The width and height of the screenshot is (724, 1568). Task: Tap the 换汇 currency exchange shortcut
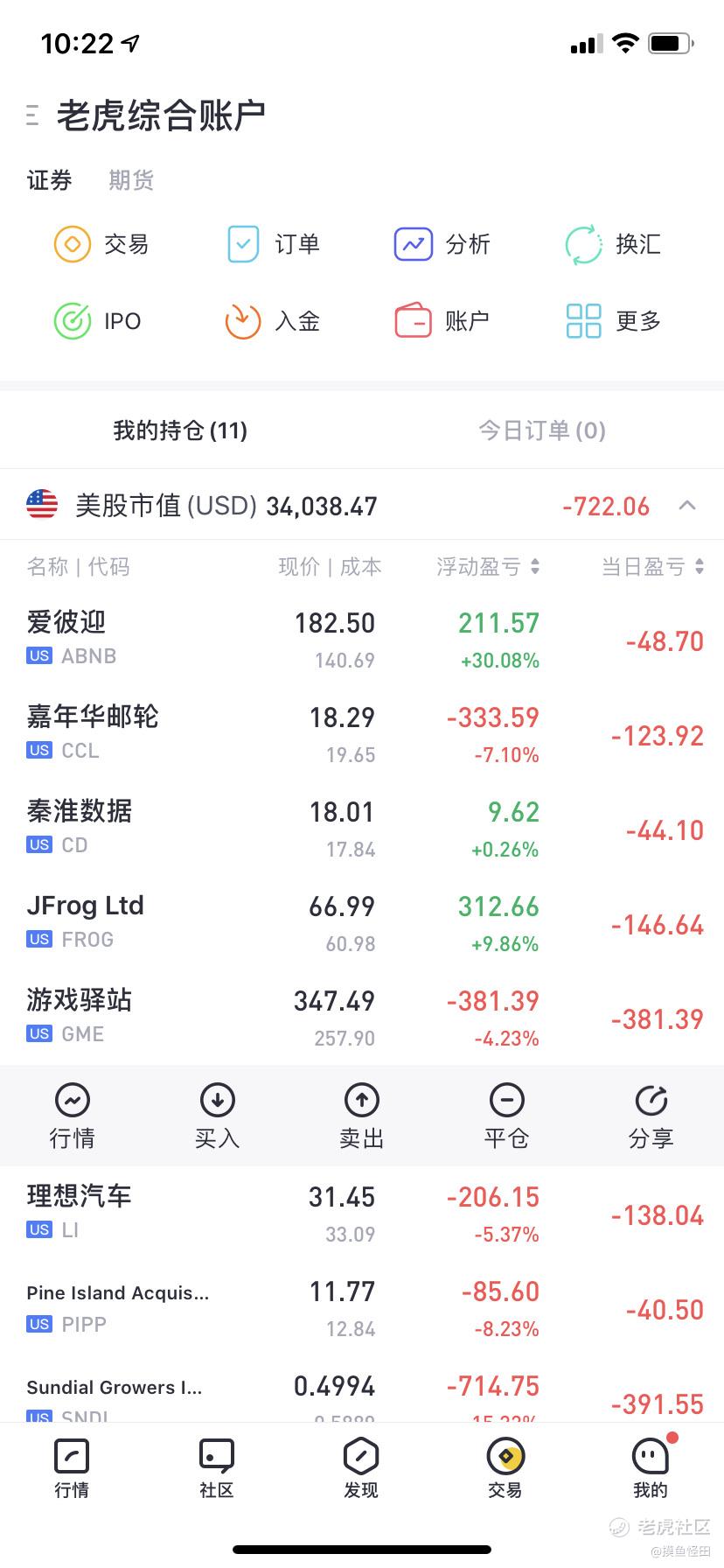tap(613, 244)
